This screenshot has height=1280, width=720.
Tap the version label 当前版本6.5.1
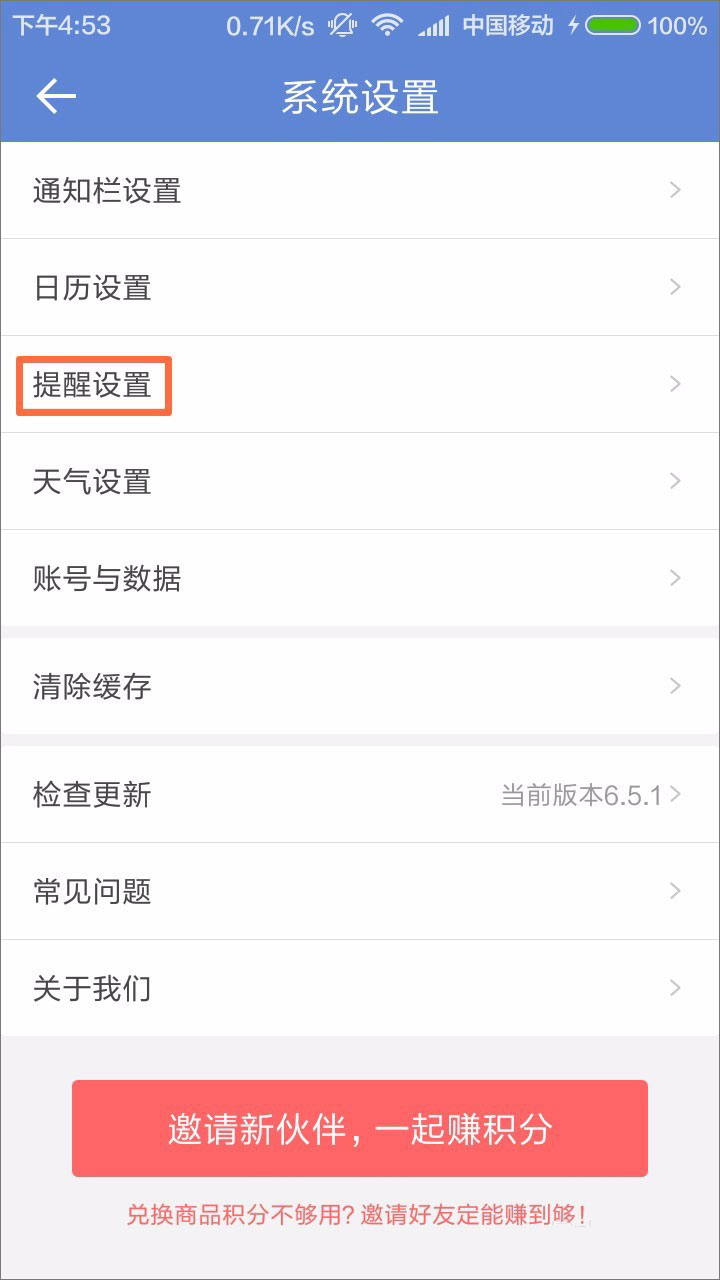point(582,795)
